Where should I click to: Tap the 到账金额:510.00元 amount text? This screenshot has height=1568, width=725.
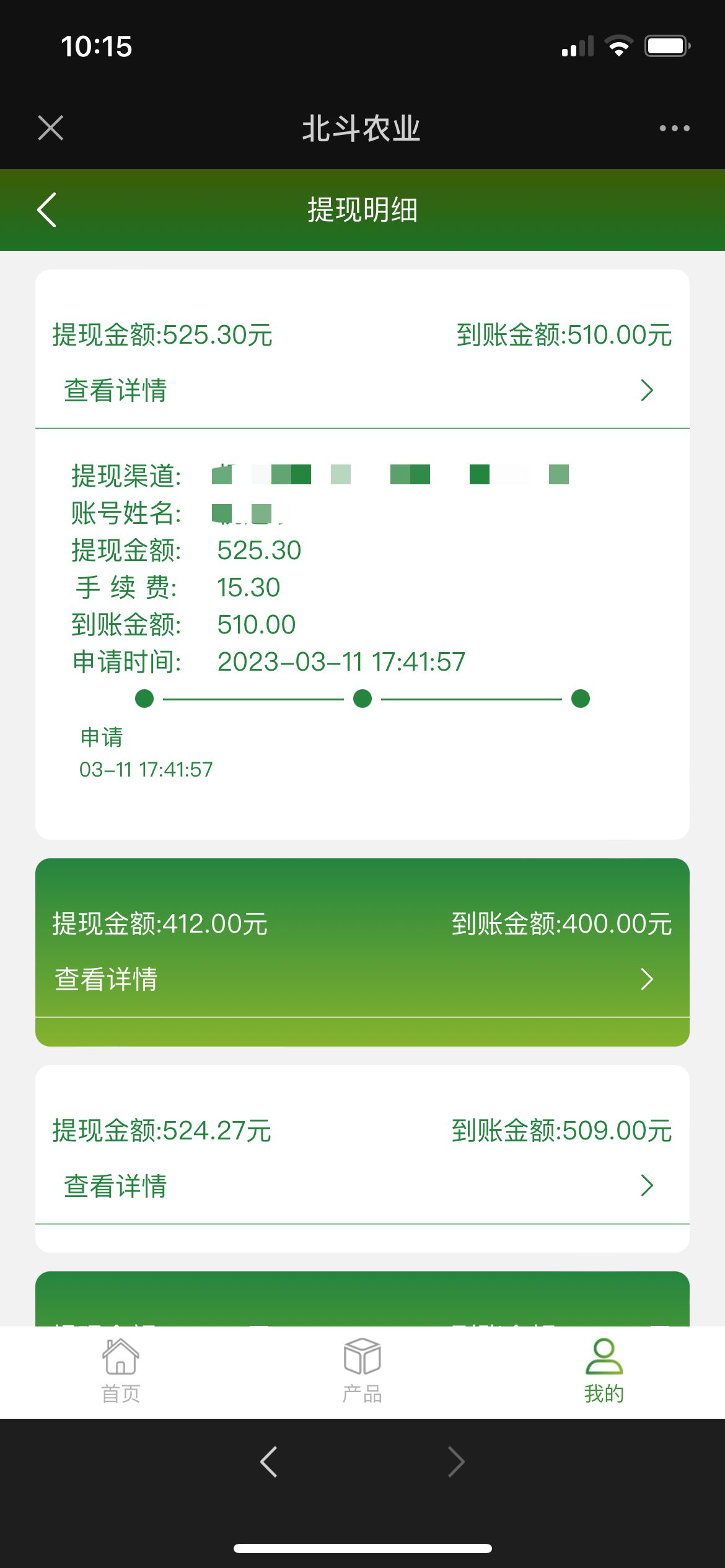(564, 335)
